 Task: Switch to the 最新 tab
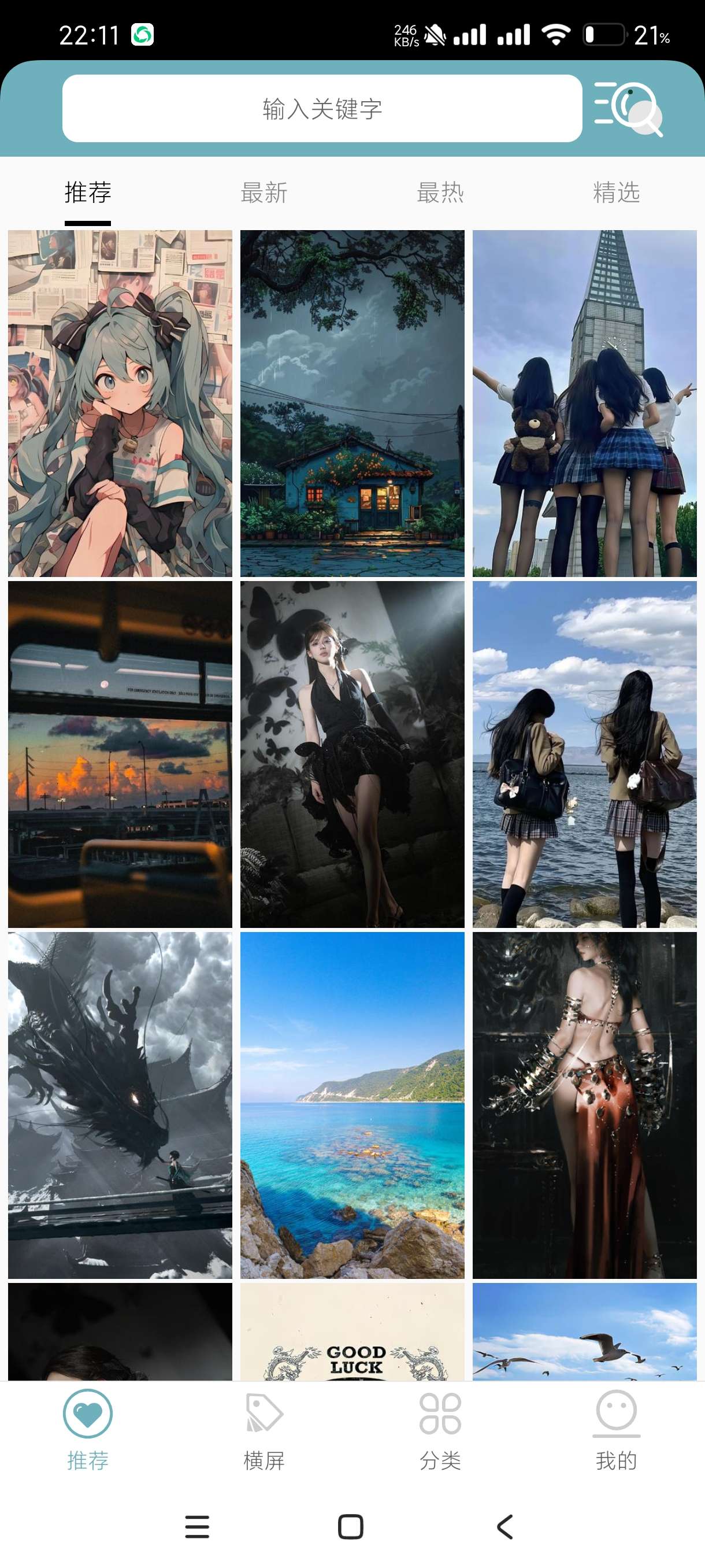click(x=264, y=193)
